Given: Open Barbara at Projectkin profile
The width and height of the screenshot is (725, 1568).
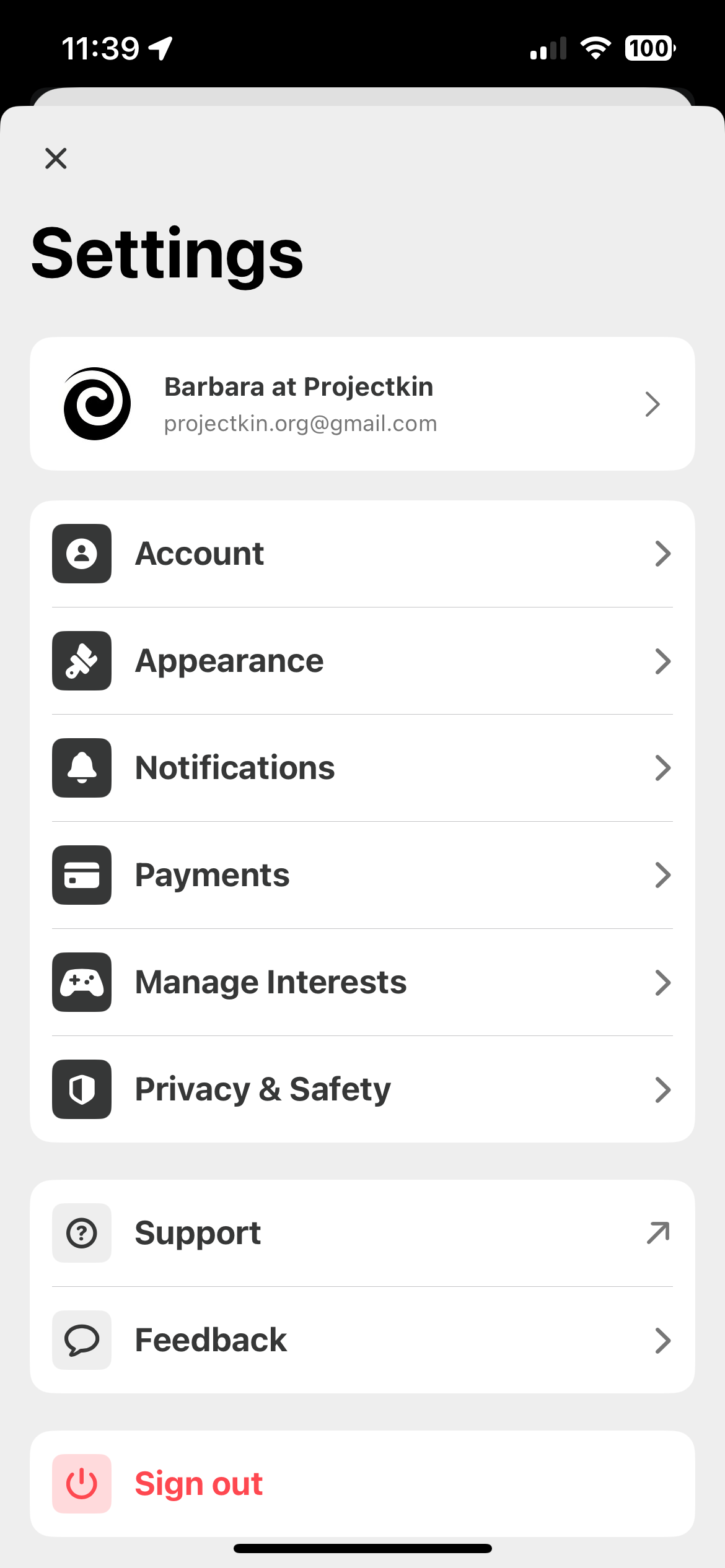Looking at the screenshot, I should click(x=362, y=404).
